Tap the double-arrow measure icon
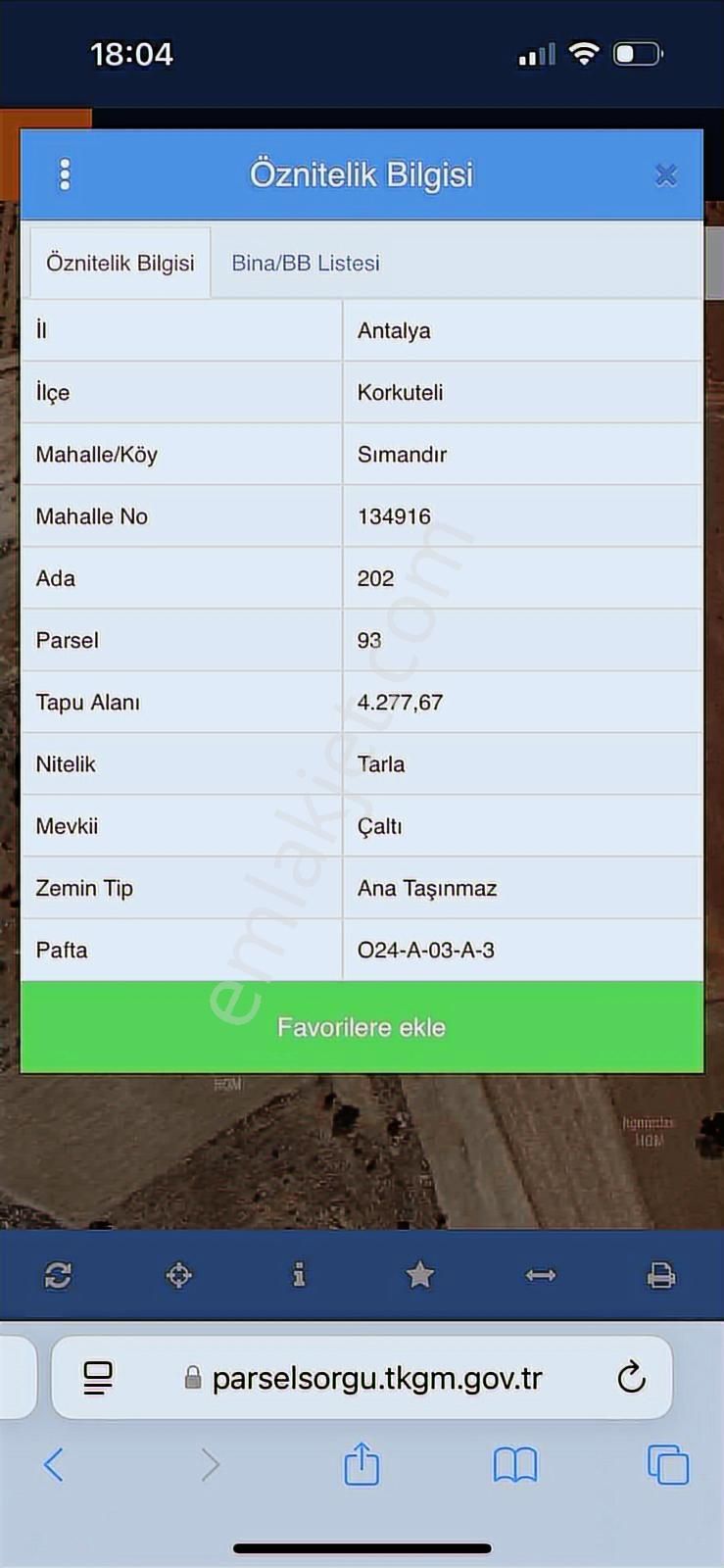724x1568 pixels. [541, 1275]
